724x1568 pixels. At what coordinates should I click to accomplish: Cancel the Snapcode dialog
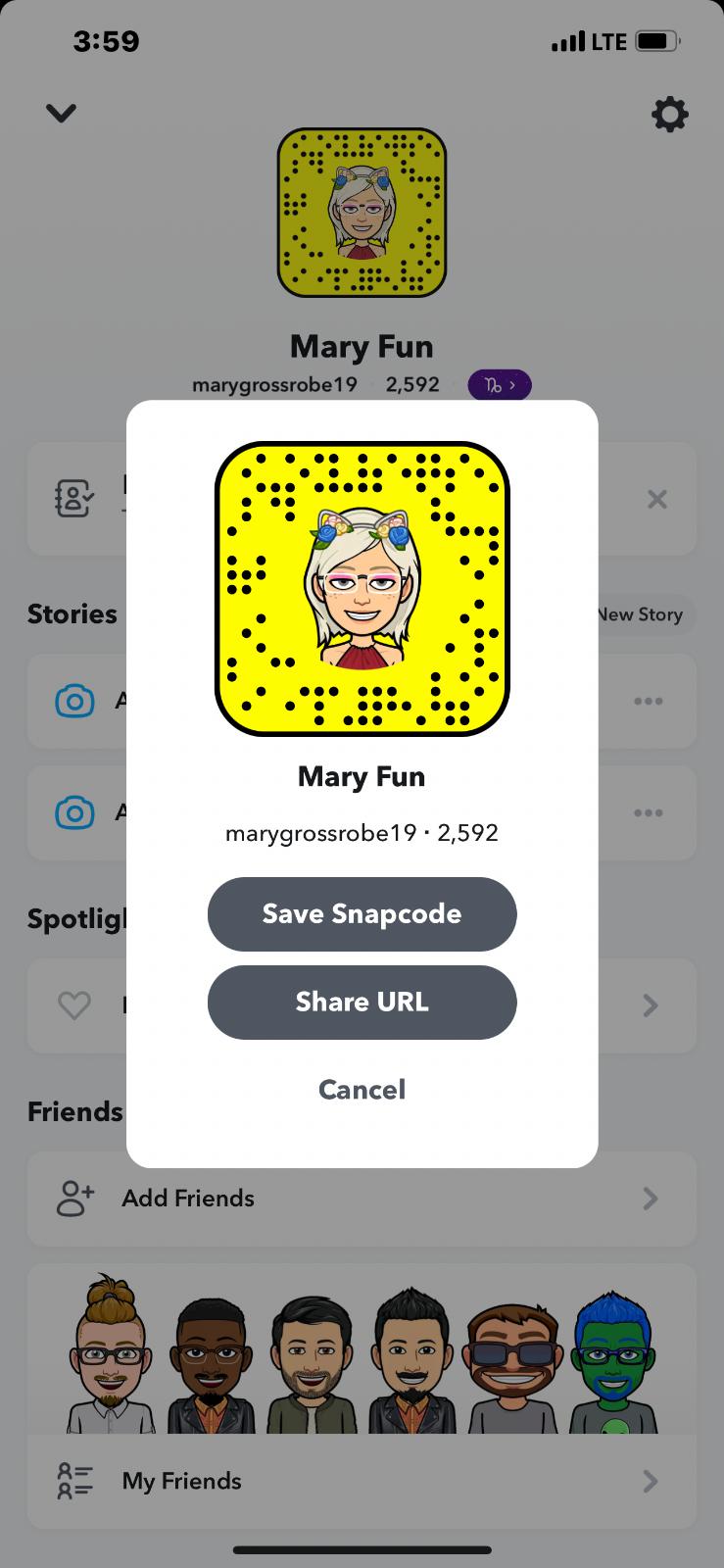point(362,1090)
